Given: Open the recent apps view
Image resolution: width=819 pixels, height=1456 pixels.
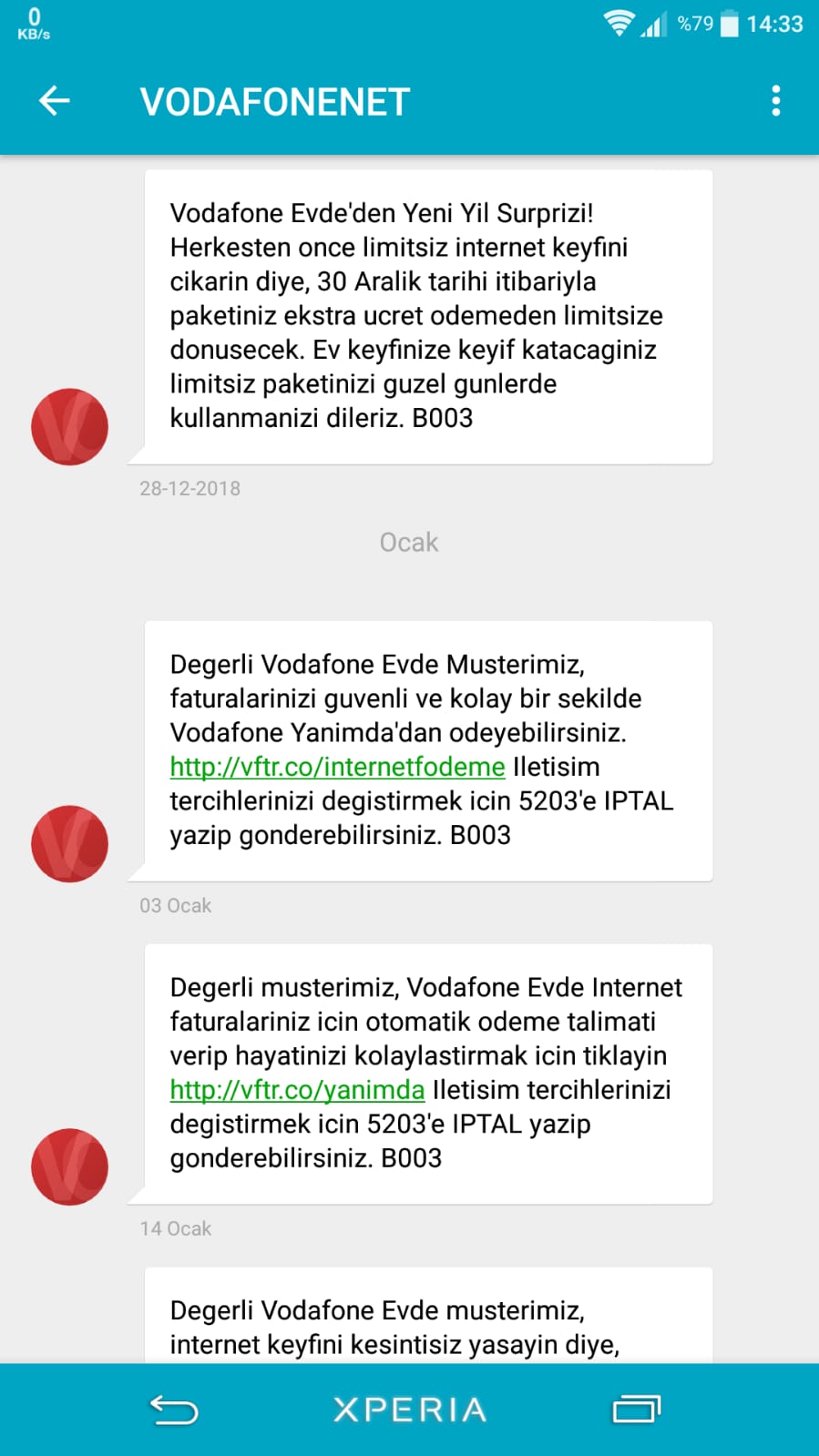Looking at the screenshot, I should point(637,1410).
